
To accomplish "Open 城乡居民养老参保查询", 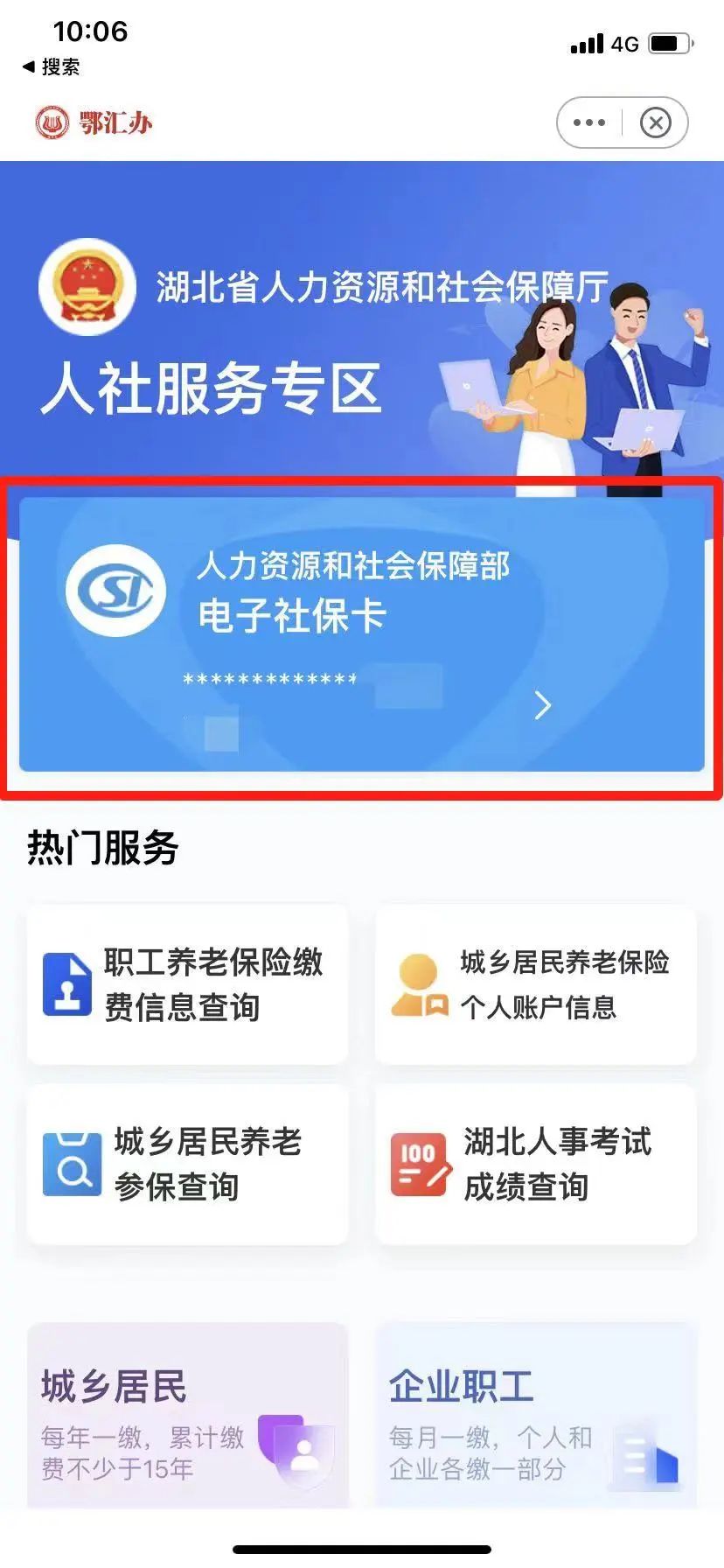I will pyautogui.click(x=187, y=1164).
